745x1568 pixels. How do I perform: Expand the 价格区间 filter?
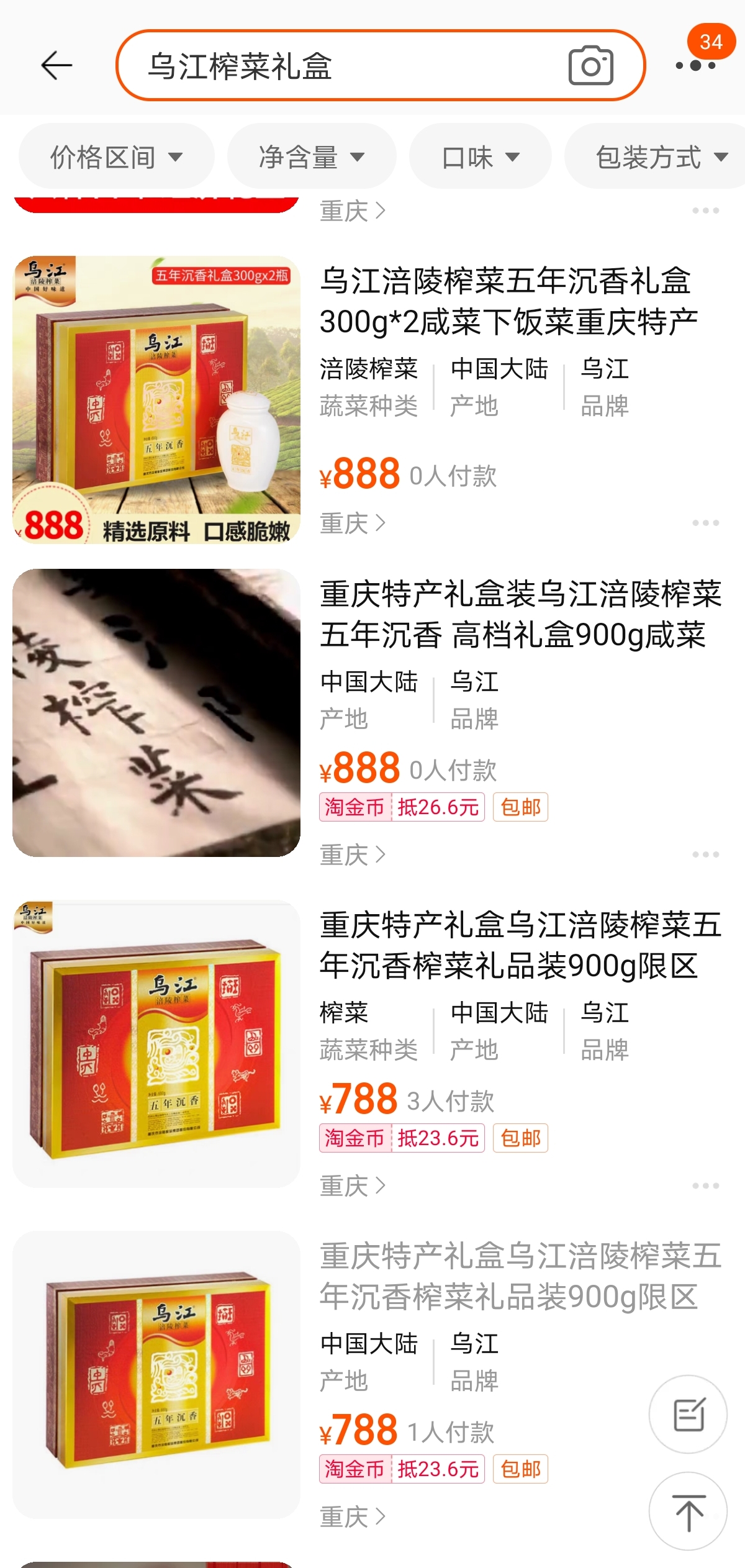(116, 156)
